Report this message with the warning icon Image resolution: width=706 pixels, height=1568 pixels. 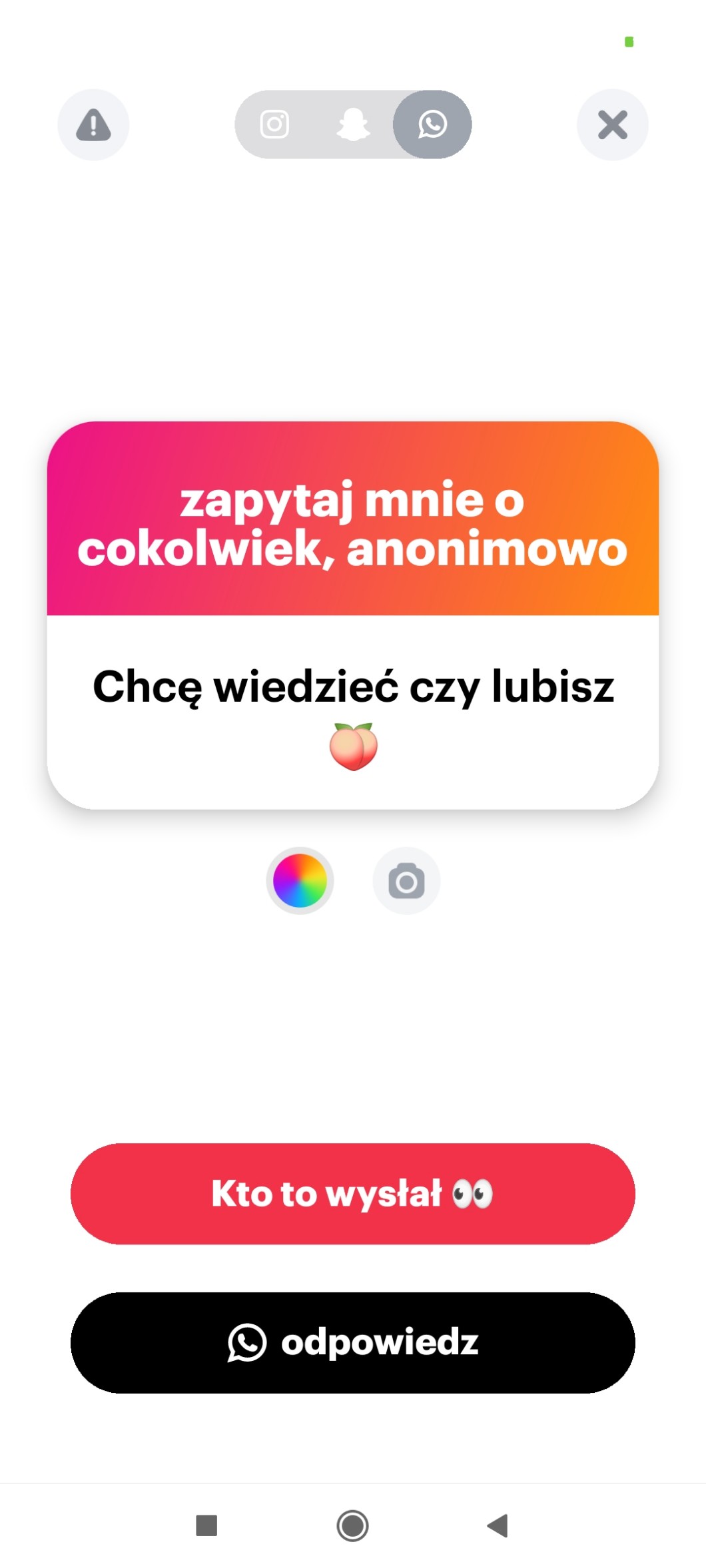[93, 125]
